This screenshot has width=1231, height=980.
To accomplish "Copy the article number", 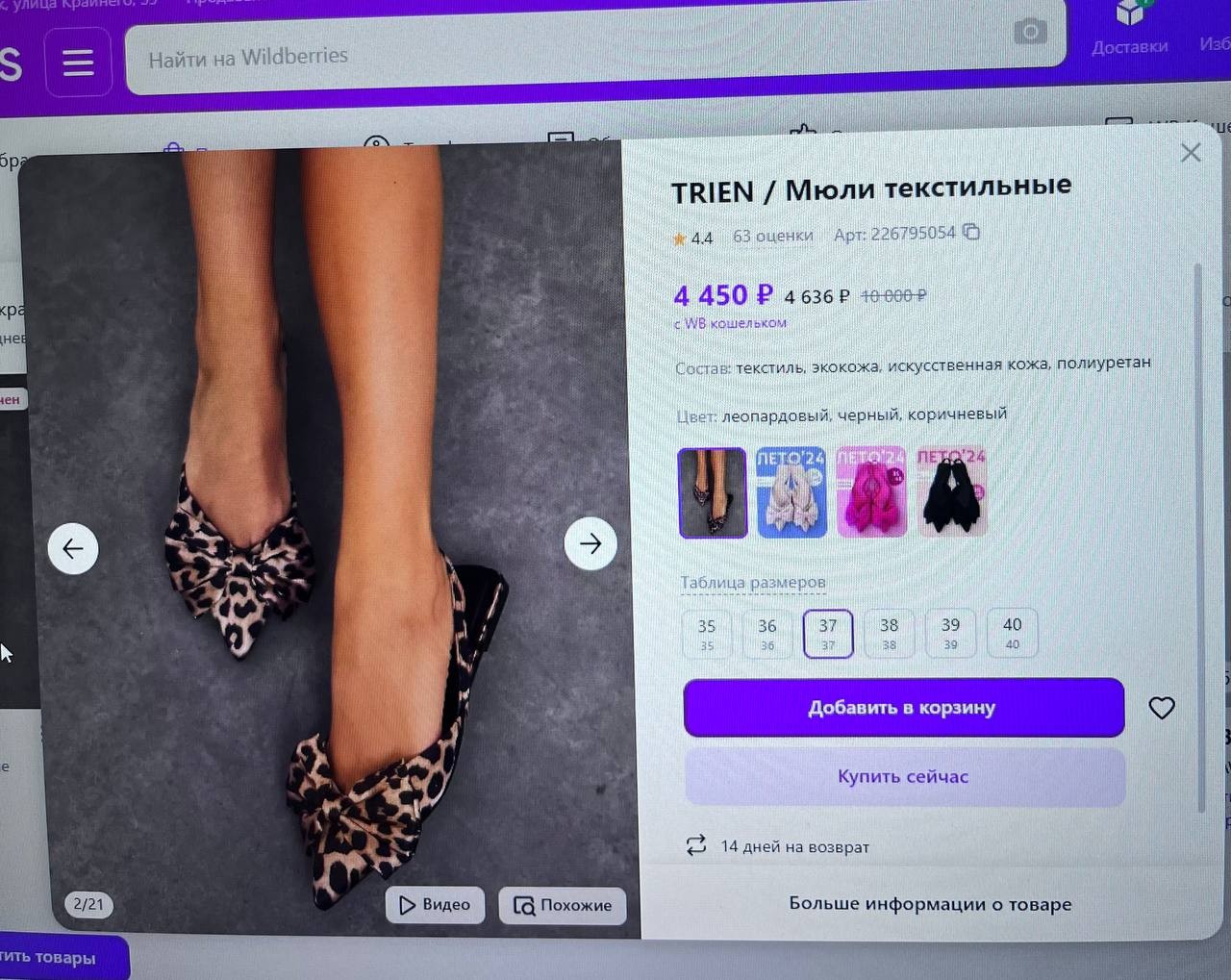I will point(971,232).
